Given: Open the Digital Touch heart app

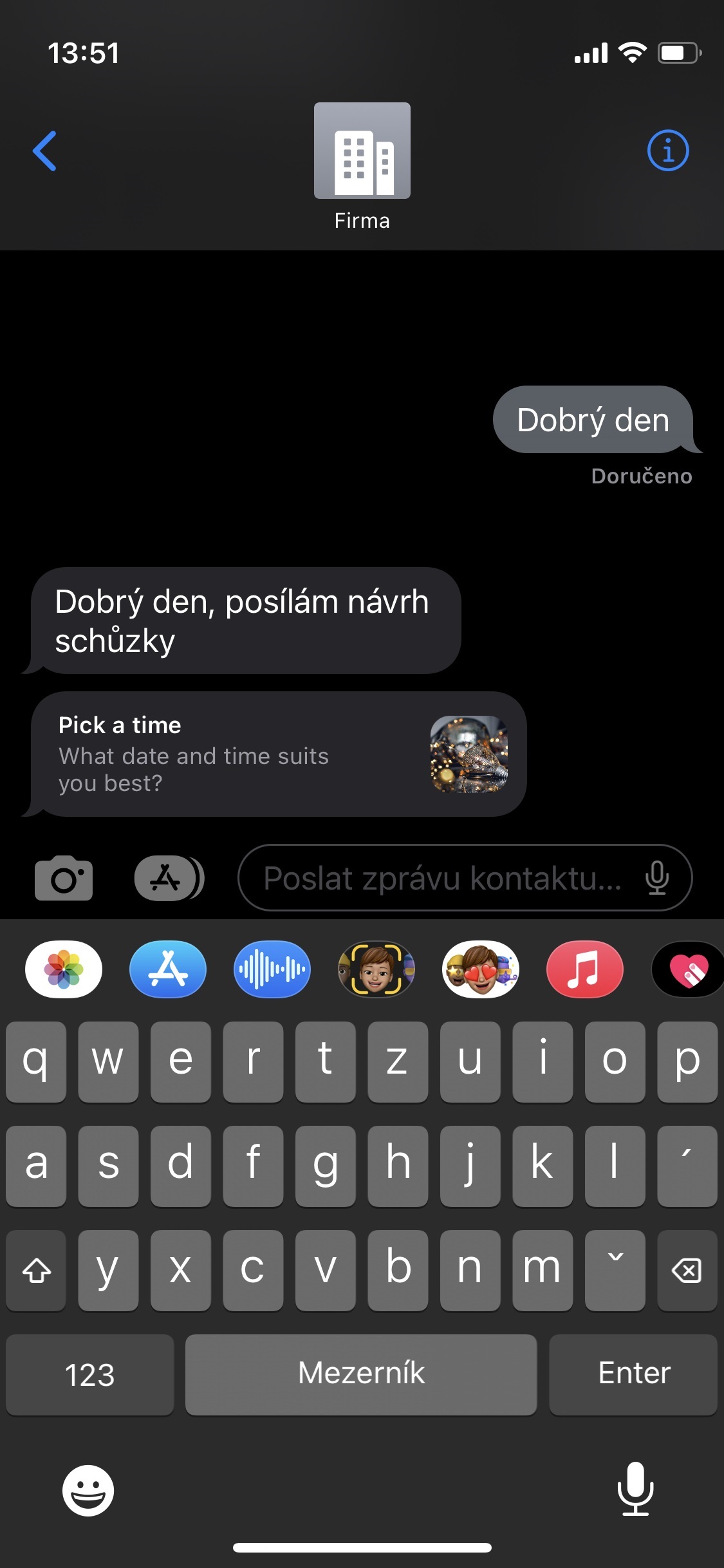Looking at the screenshot, I should point(687,969).
